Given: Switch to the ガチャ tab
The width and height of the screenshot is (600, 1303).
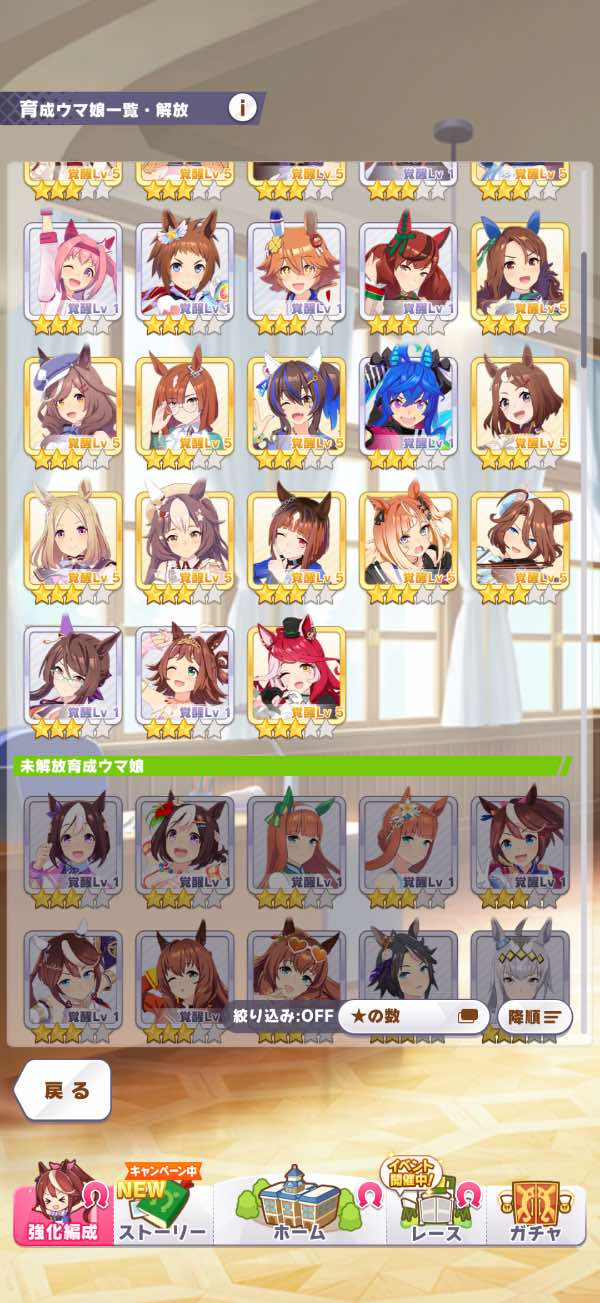Looking at the screenshot, I should click(x=533, y=1210).
